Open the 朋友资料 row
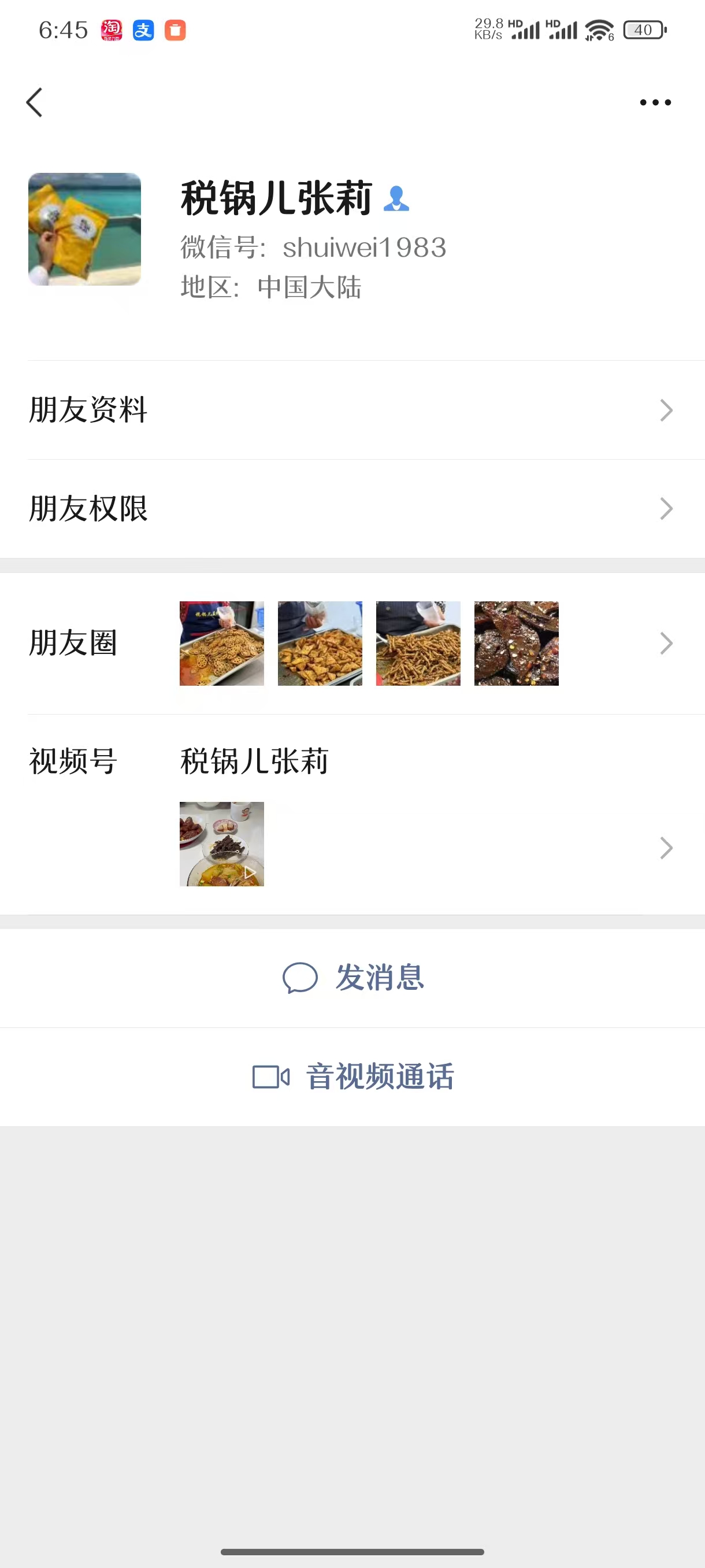 coord(352,410)
